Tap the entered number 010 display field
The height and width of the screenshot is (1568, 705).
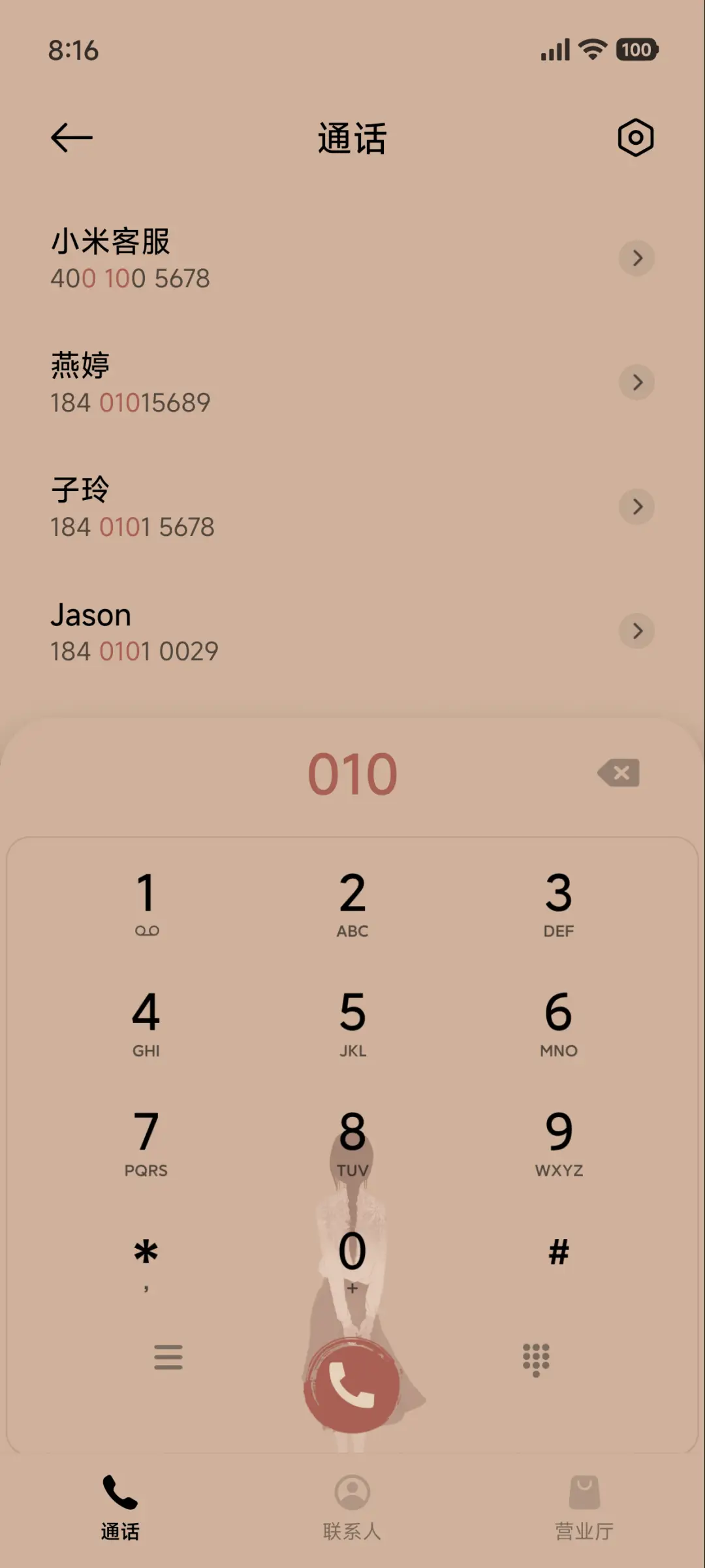pos(352,773)
